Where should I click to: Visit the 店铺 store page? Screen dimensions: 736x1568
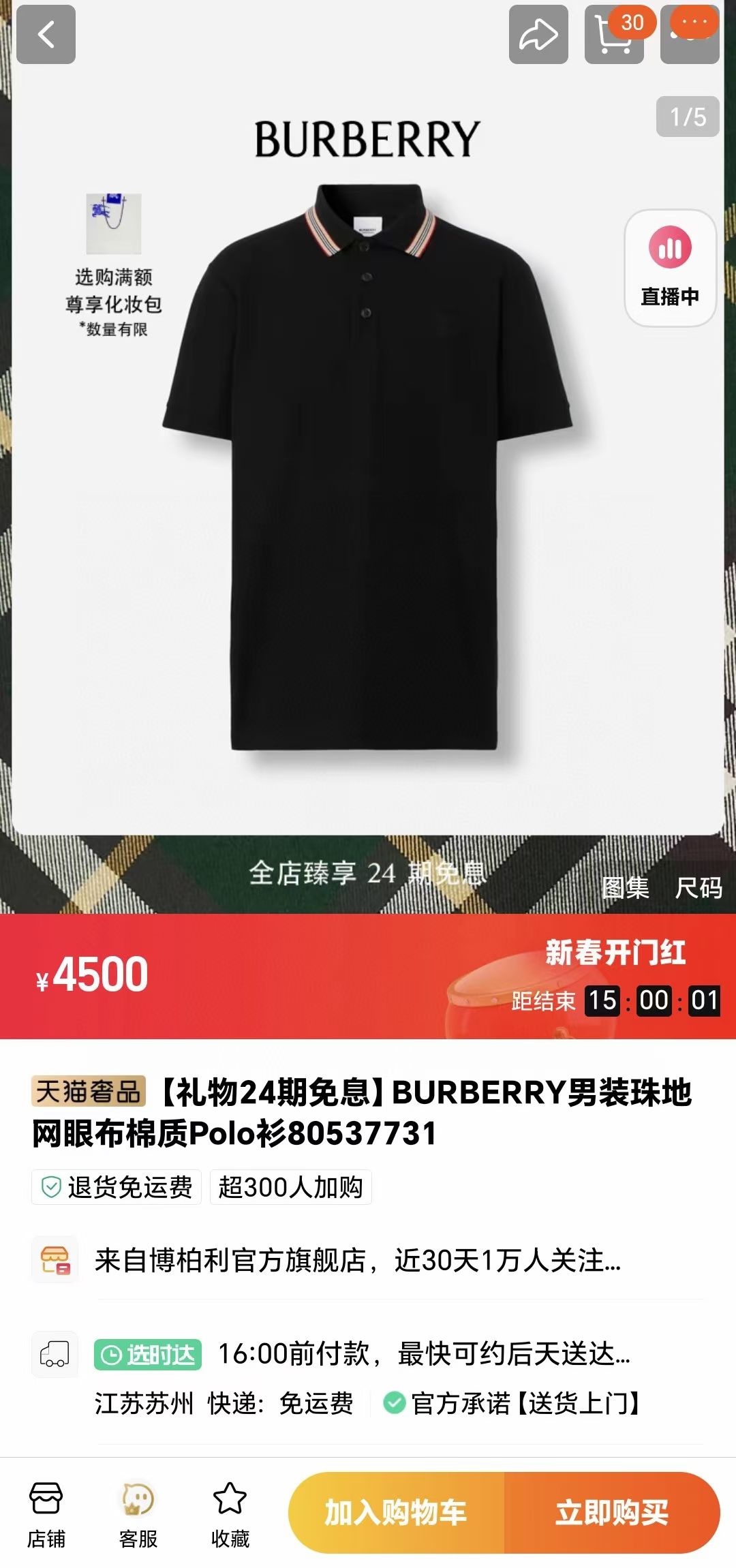tap(46, 1514)
